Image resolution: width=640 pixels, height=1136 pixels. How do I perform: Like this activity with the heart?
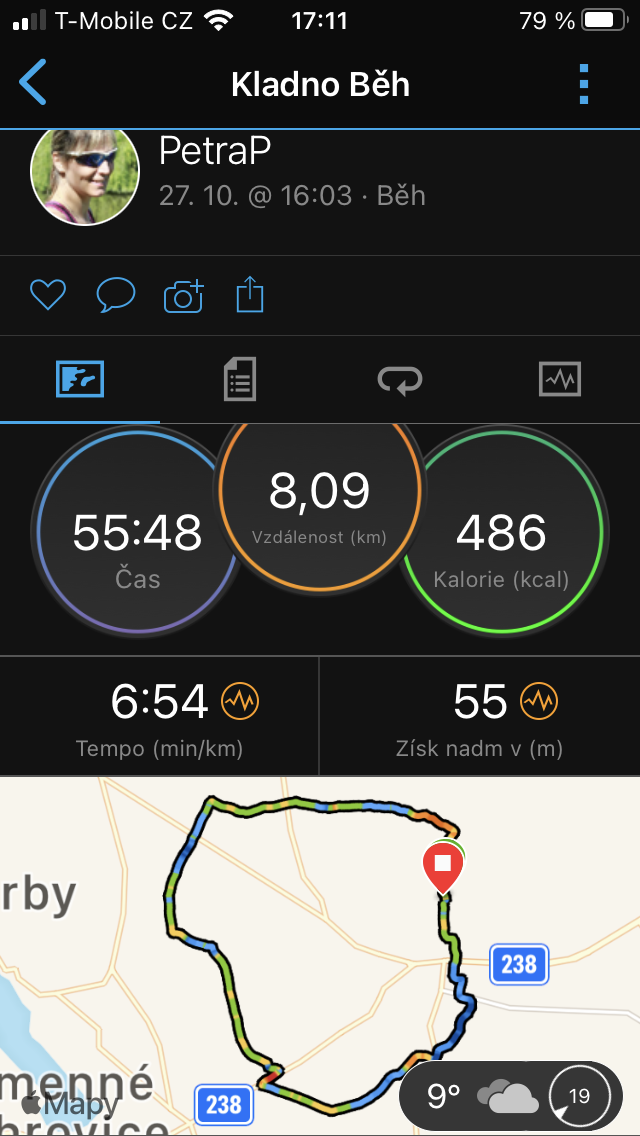pyautogui.click(x=48, y=296)
